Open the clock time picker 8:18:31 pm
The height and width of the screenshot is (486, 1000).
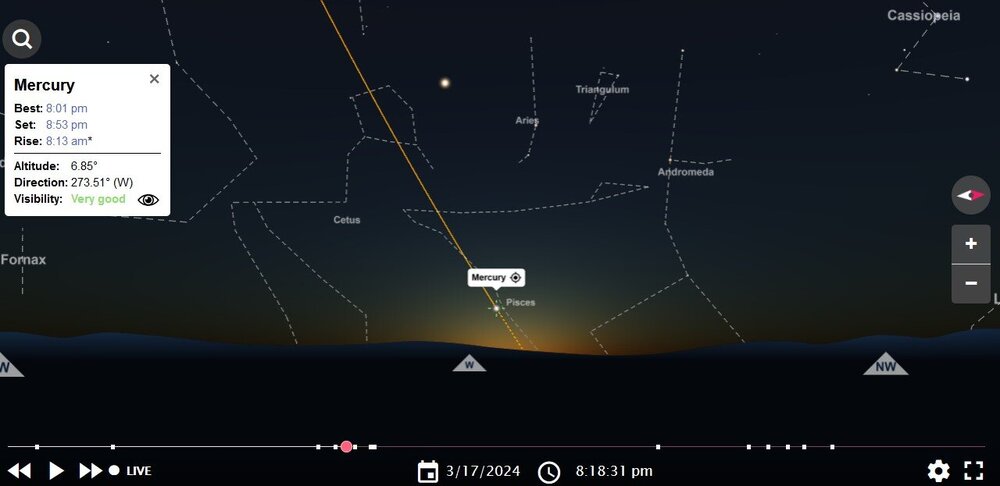[549, 471]
